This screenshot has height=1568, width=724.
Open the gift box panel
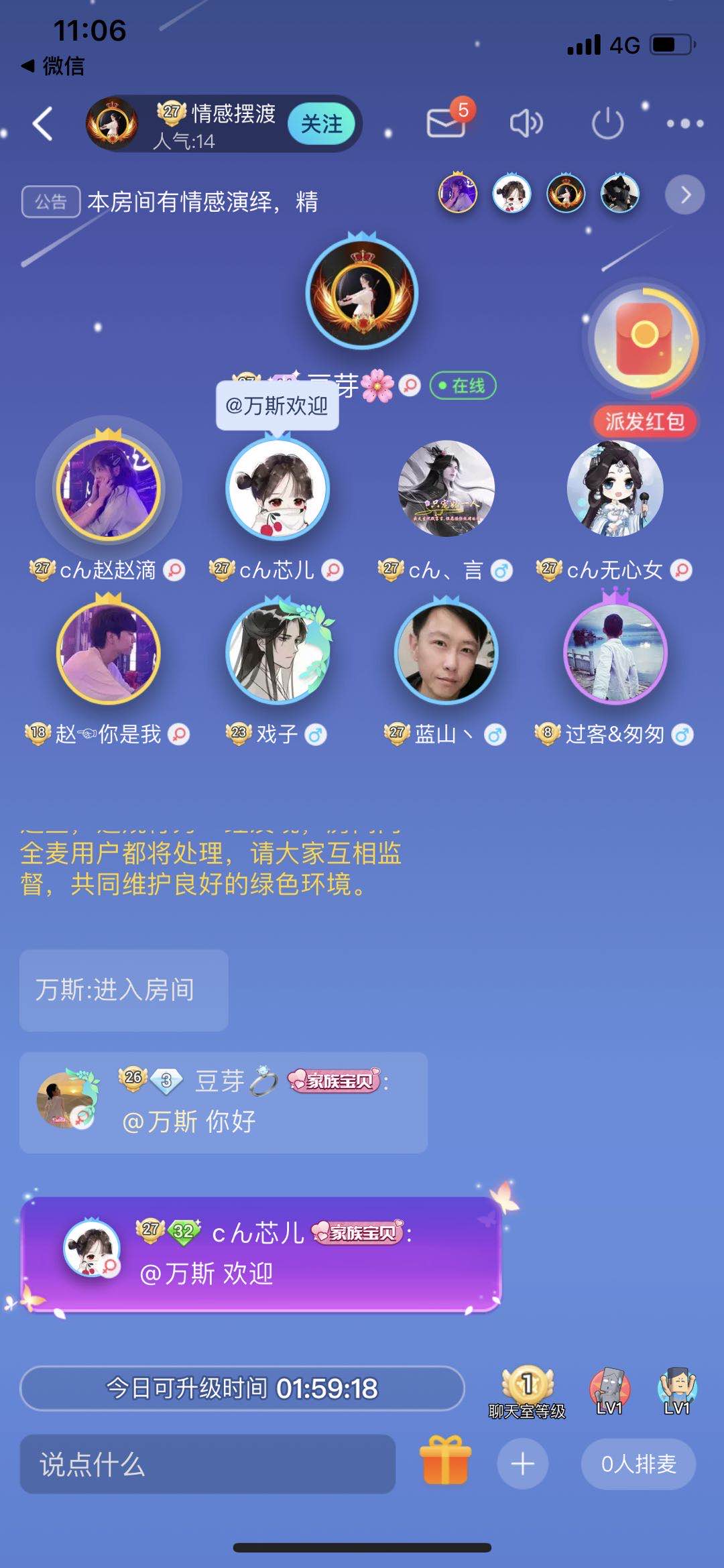pos(445,1460)
